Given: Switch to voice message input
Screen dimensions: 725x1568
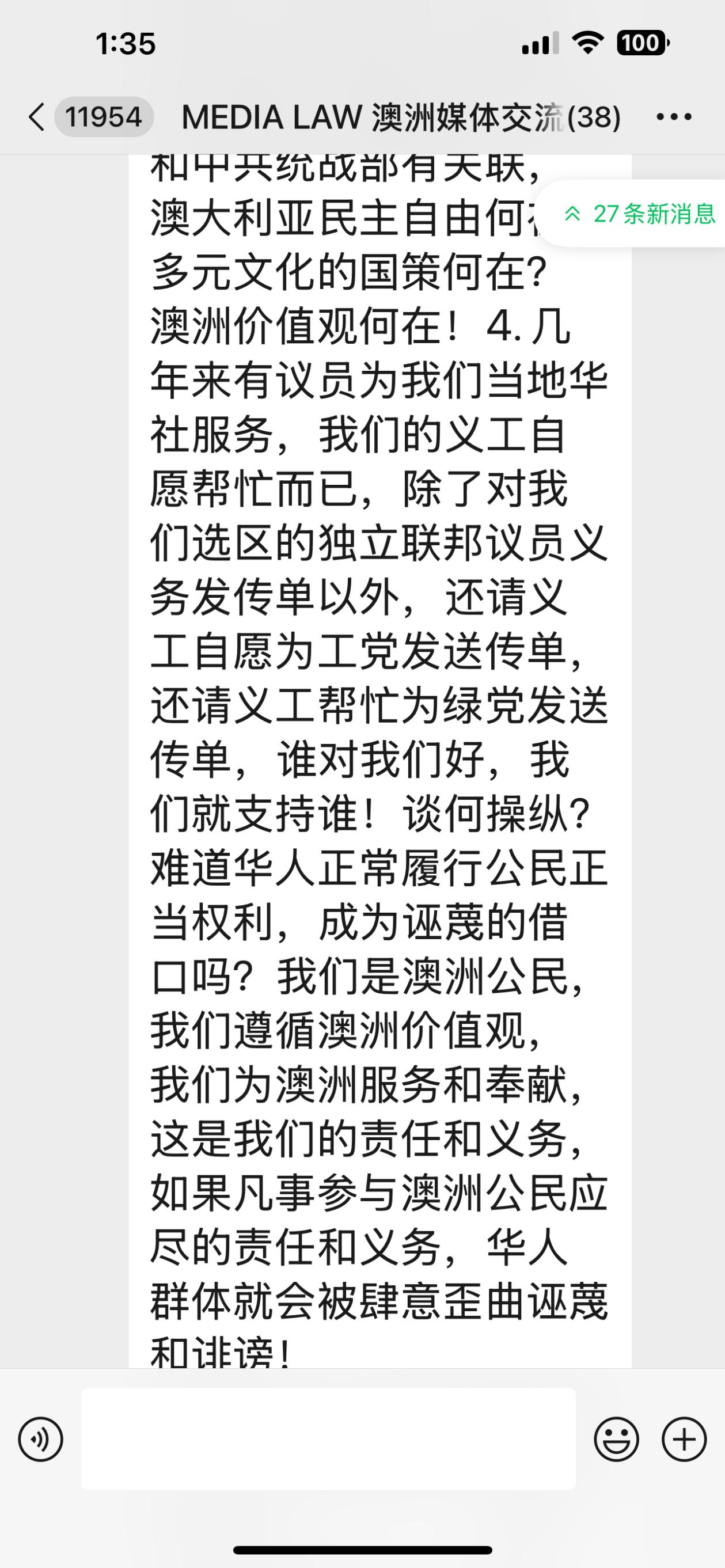Looking at the screenshot, I should coord(41,1439).
